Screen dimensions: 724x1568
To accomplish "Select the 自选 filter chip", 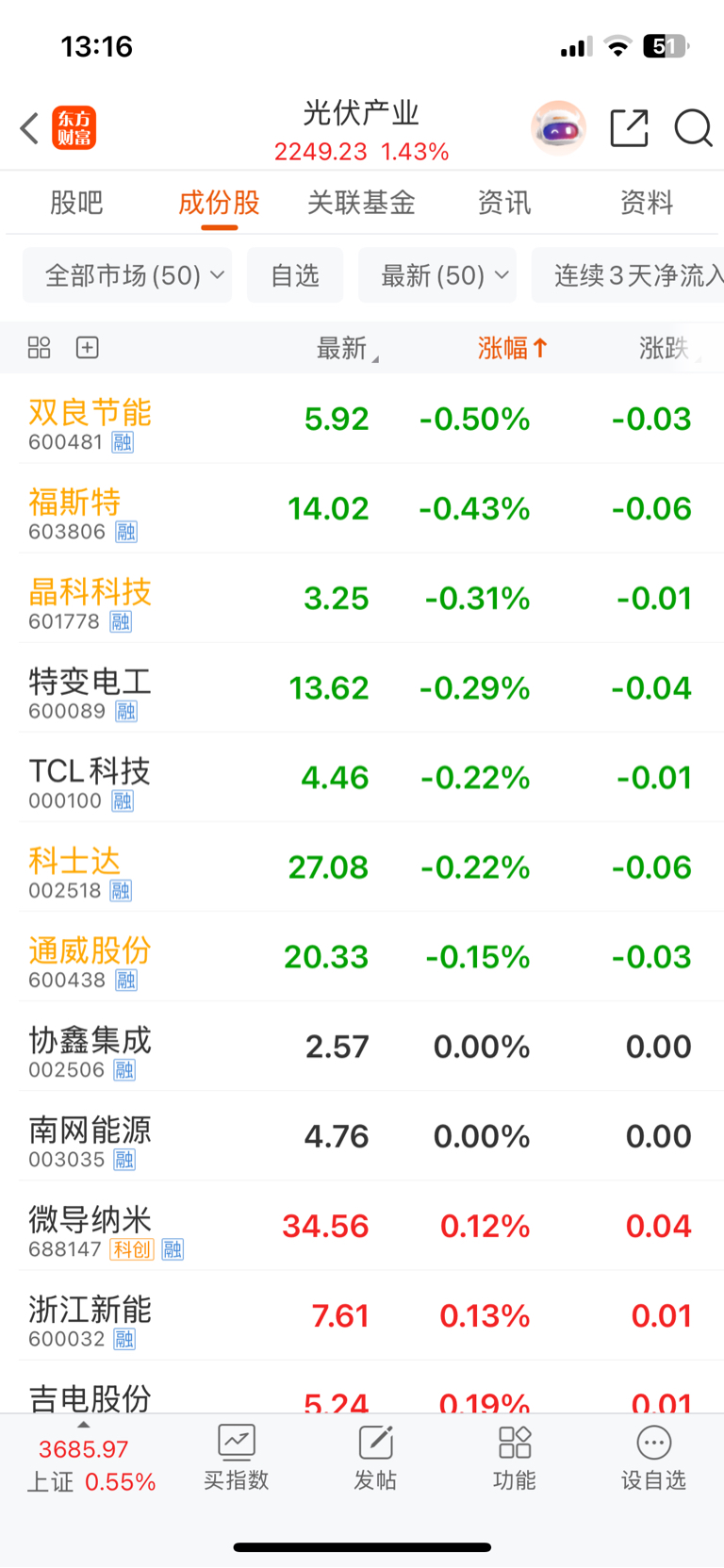I will click(295, 275).
